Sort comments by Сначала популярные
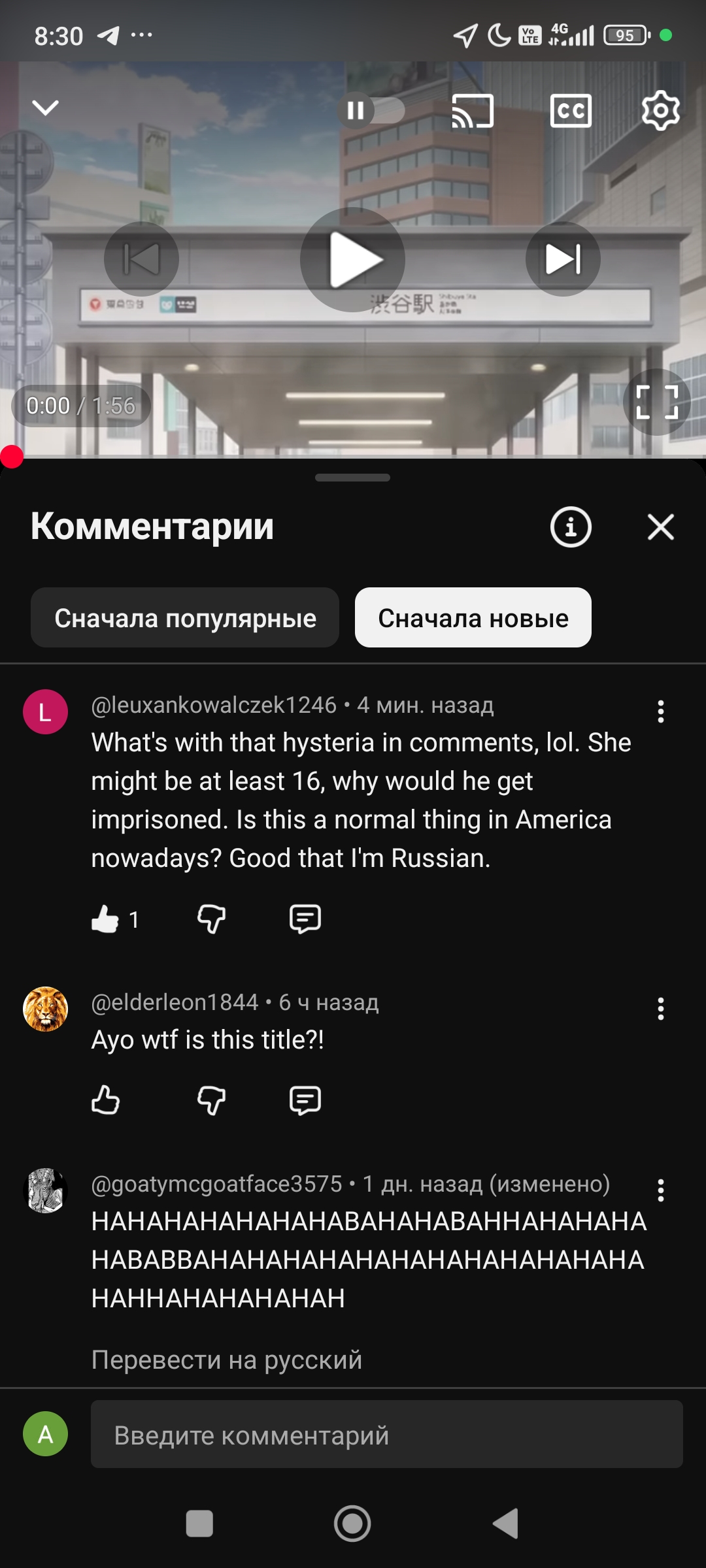 (185, 617)
